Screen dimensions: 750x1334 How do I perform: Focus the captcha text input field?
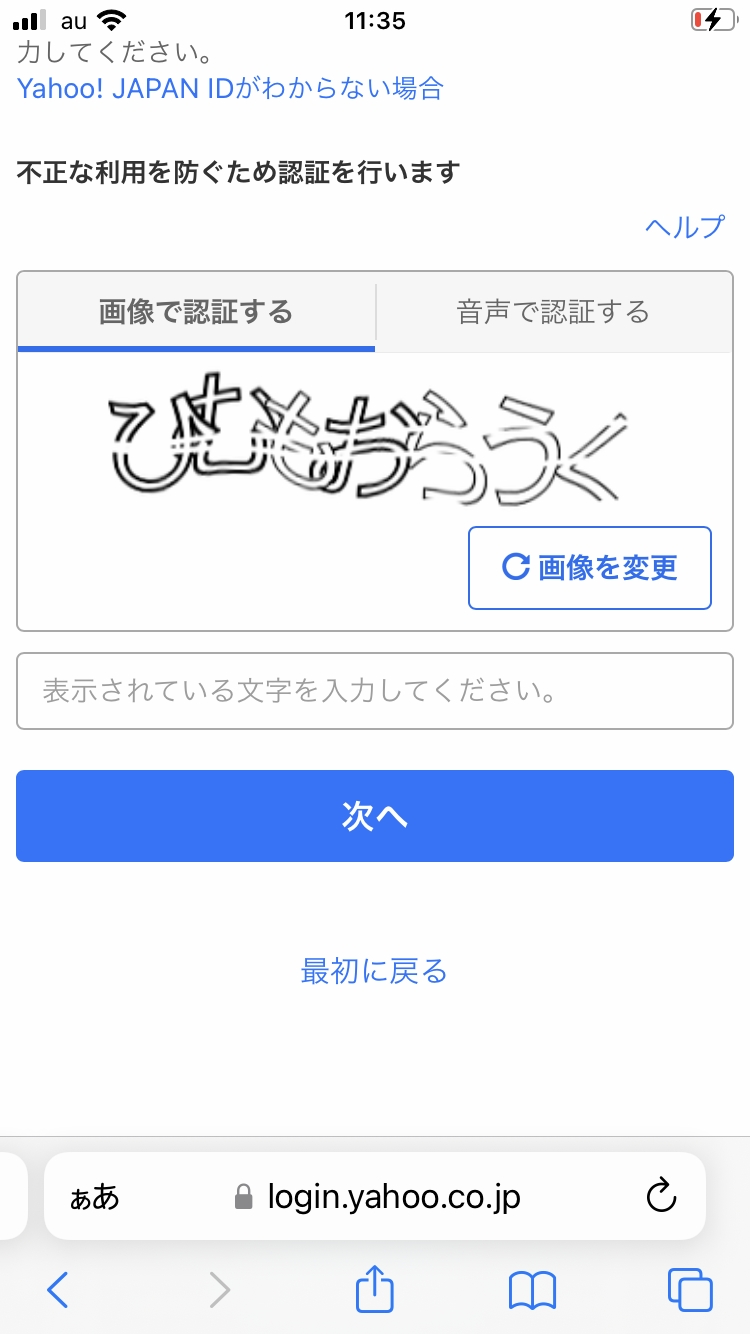click(375, 691)
